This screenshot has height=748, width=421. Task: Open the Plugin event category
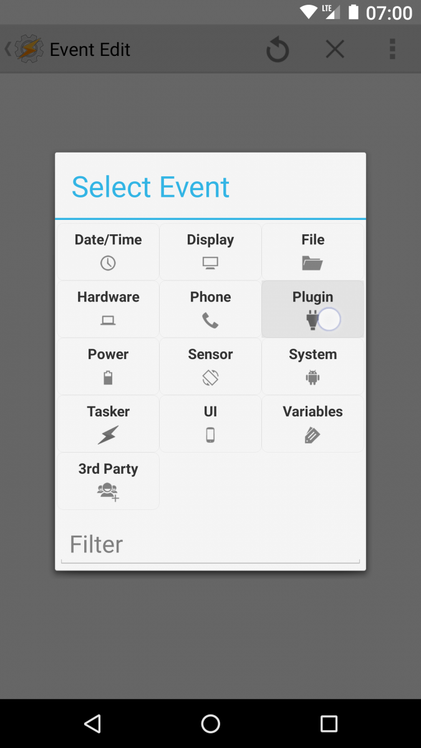point(313,309)
